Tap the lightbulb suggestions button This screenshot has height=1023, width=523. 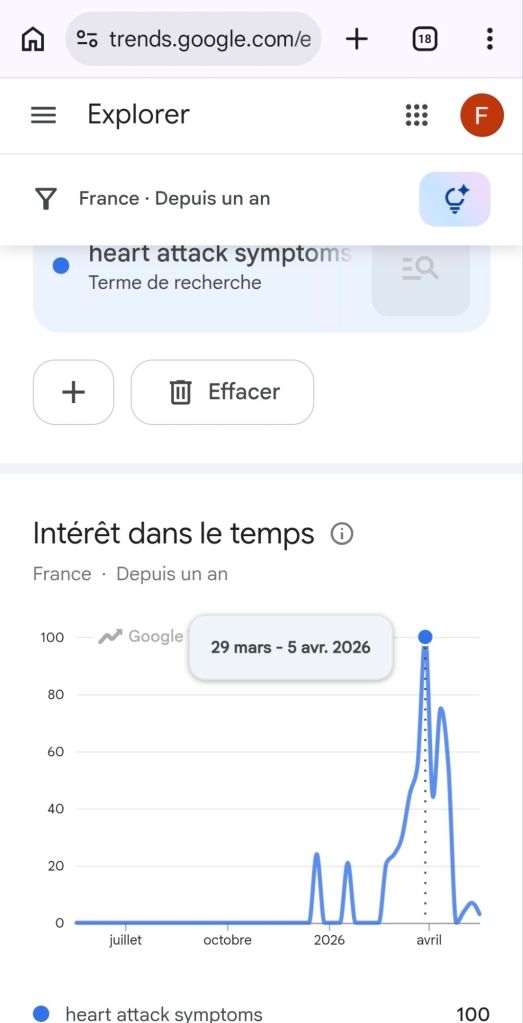455,199
